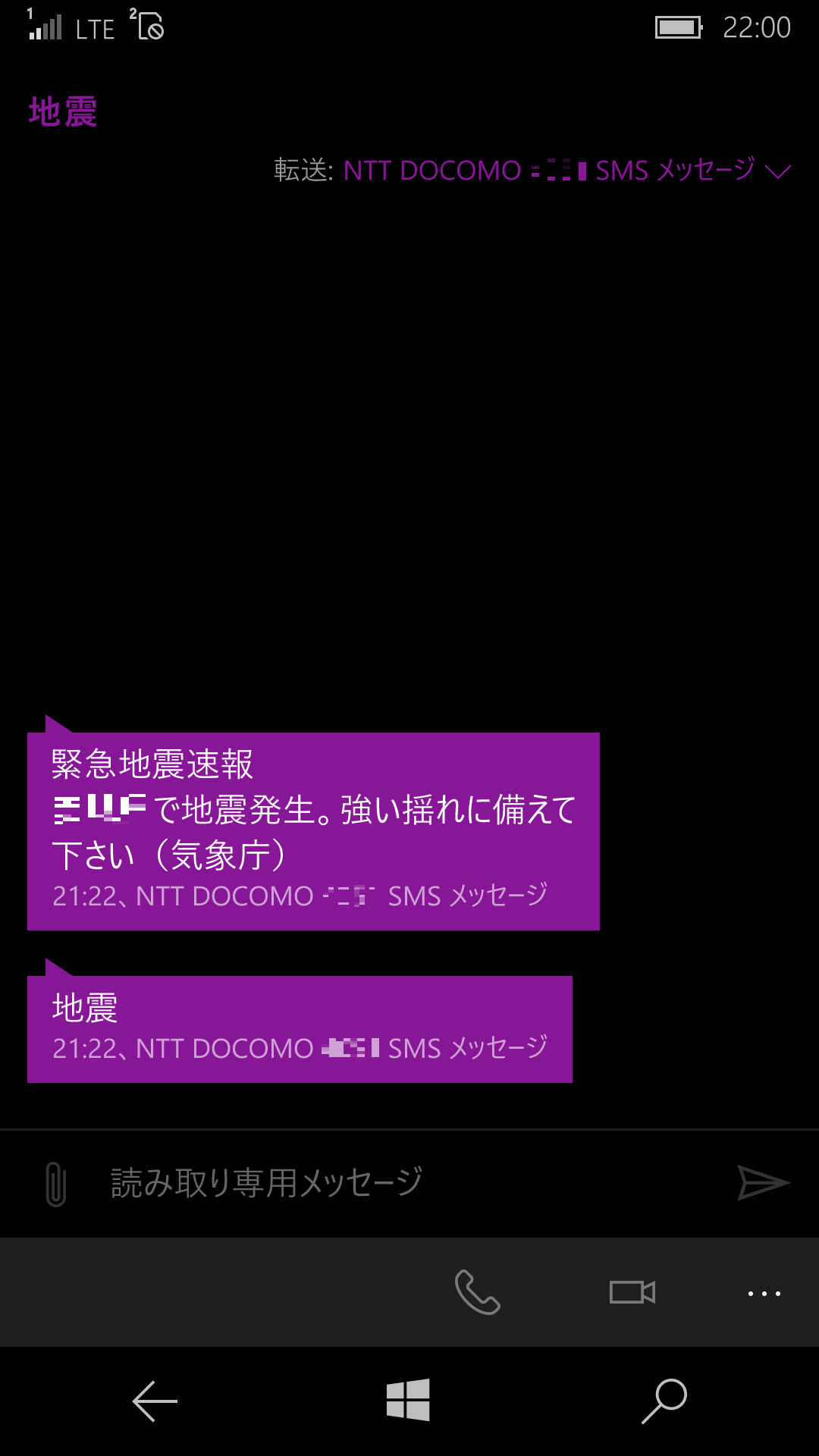Select the short 地震 message bubble
Screen dimensions: 819x1456
click(x=300, y=1029)
